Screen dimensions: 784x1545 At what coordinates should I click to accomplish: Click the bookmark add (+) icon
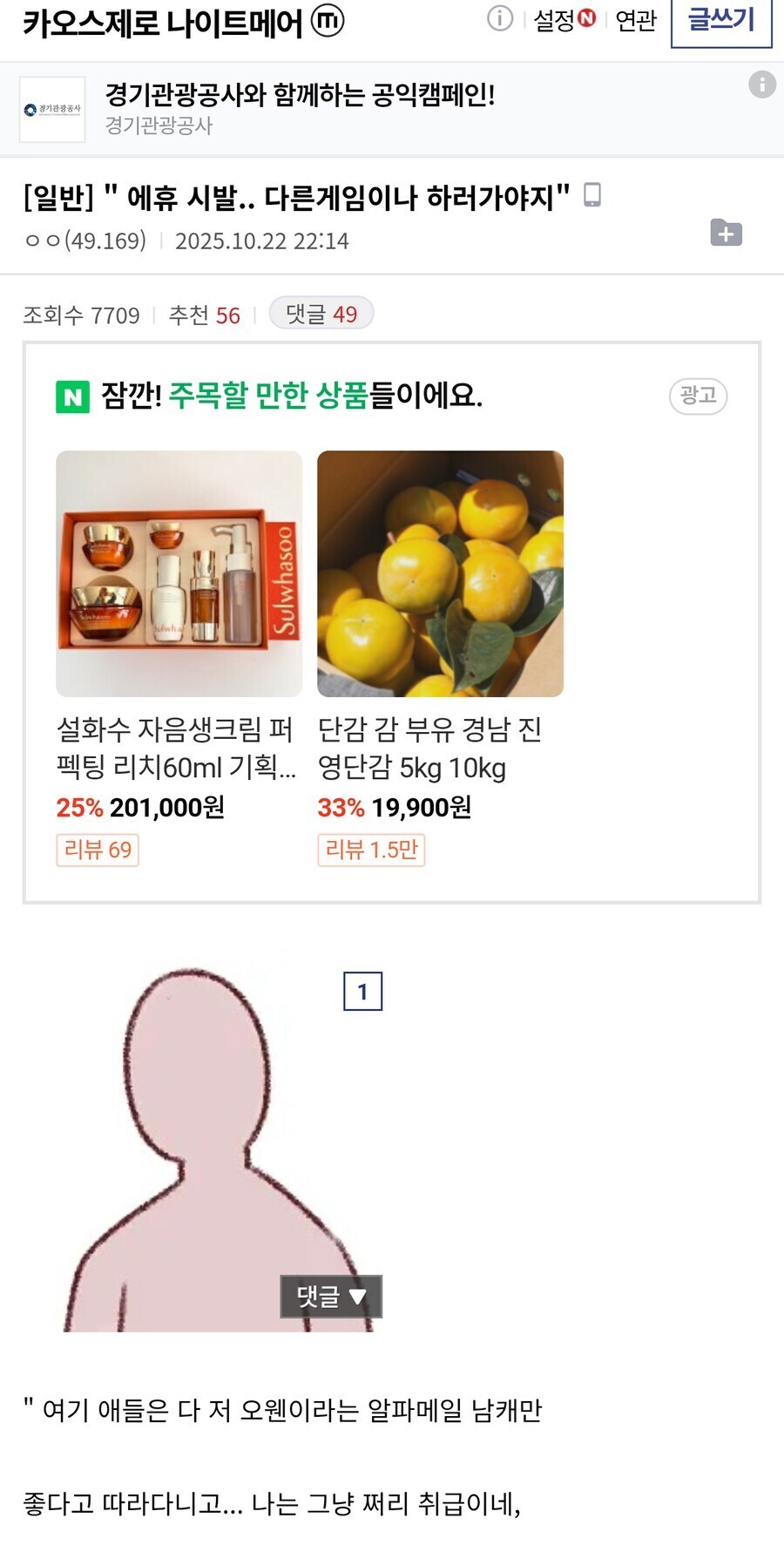click(x=728, y=234)
